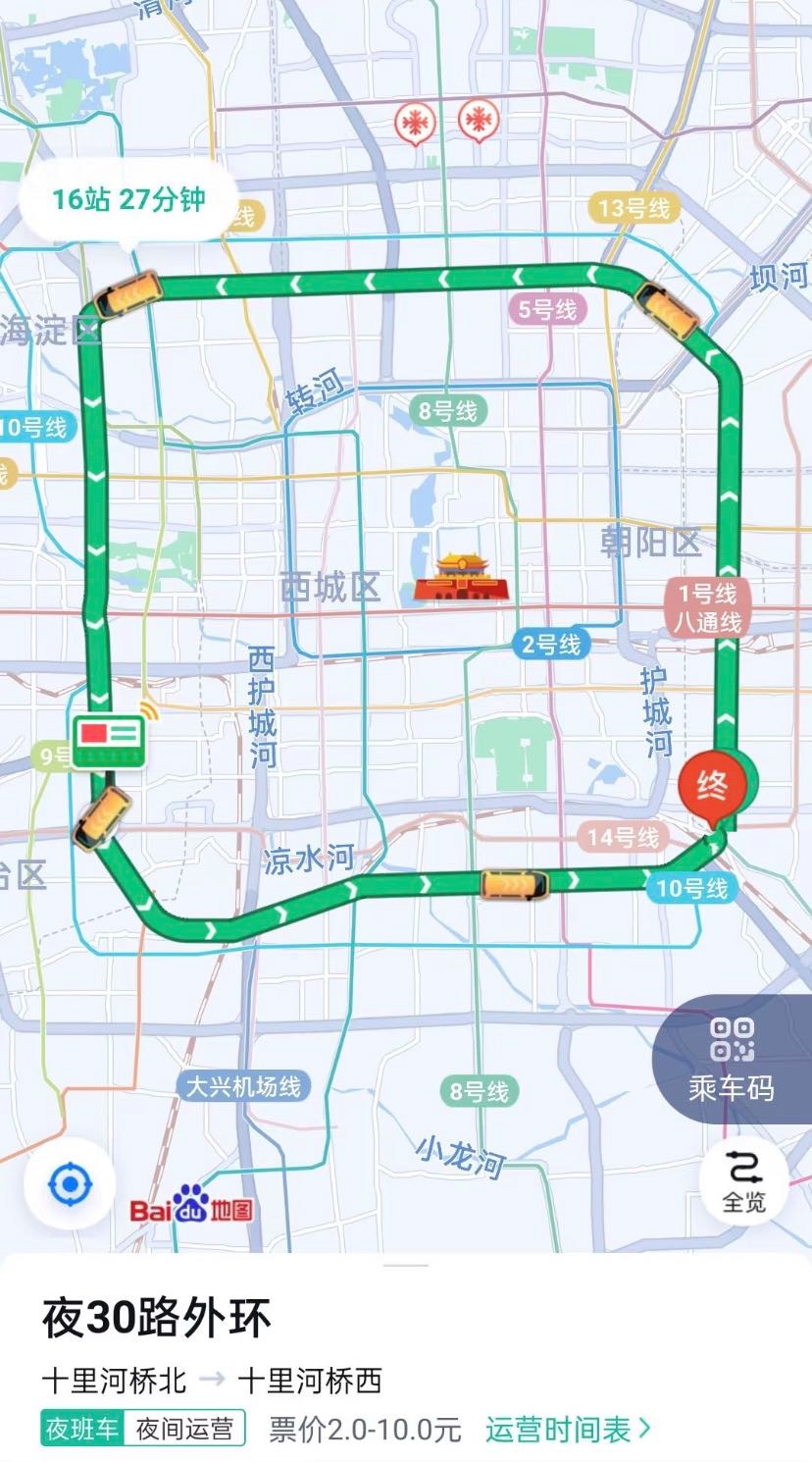Tap the 16站 27分钟 bus bubble
This screenshot has height=1462, width=812.
128,201
